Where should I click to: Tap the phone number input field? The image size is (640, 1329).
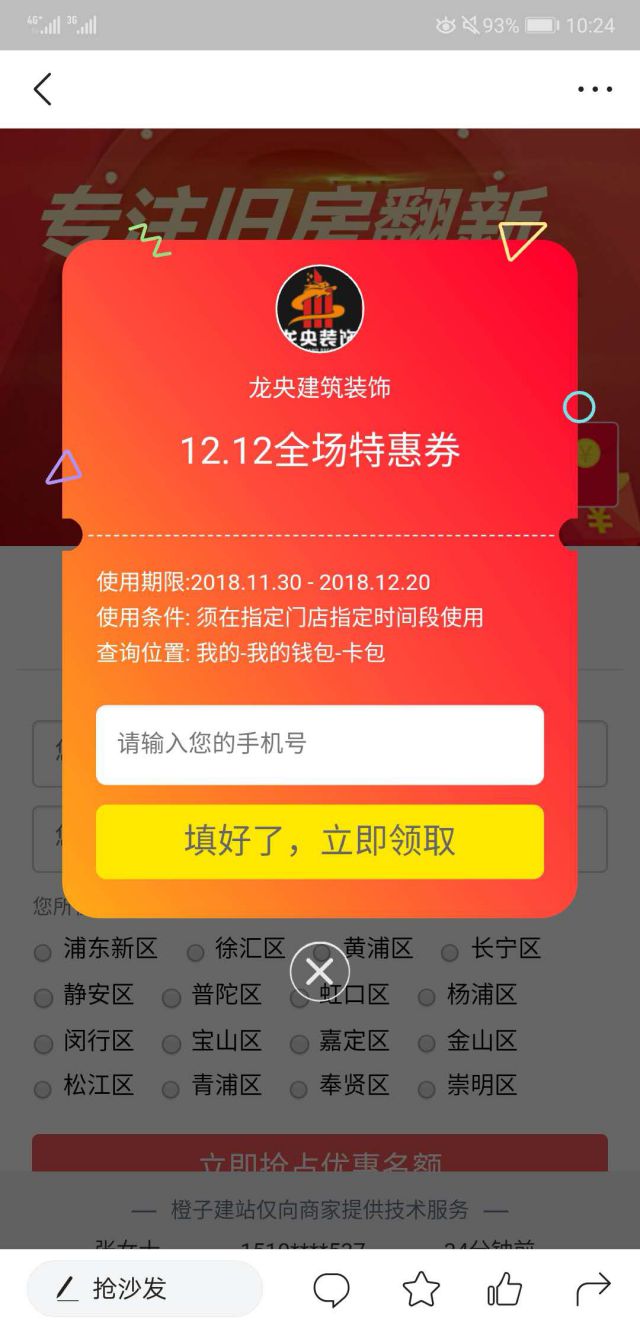(x=320, y=744)
